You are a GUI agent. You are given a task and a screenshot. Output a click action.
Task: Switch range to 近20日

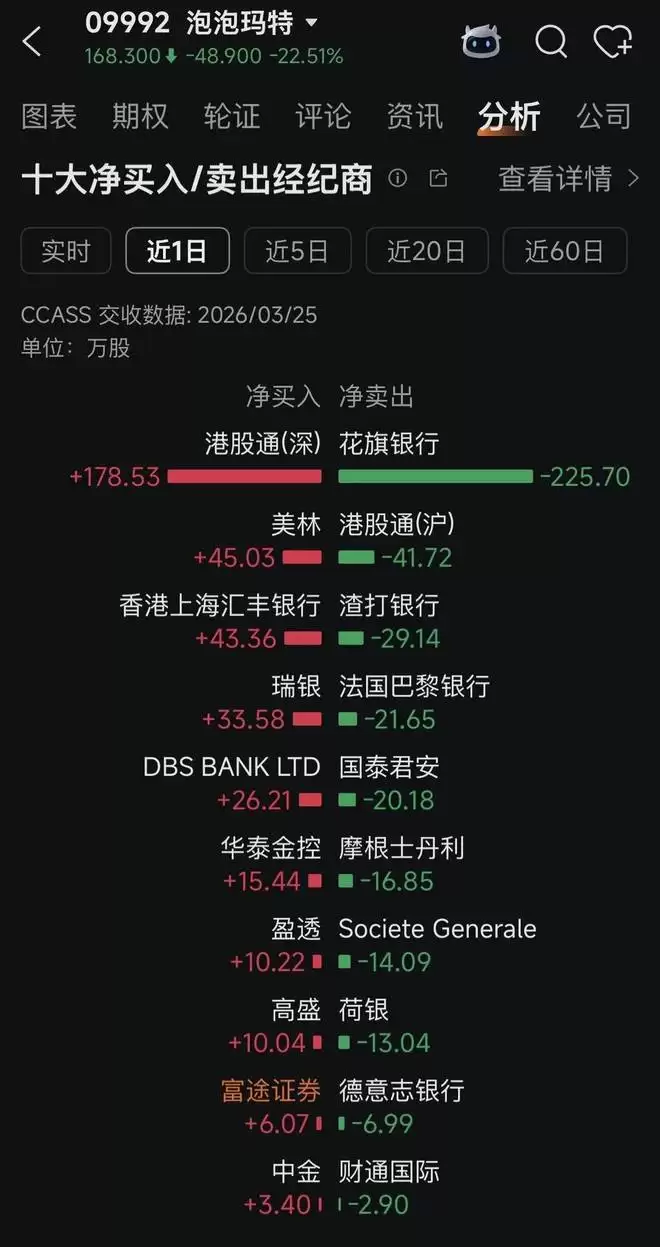click(427, 250)
